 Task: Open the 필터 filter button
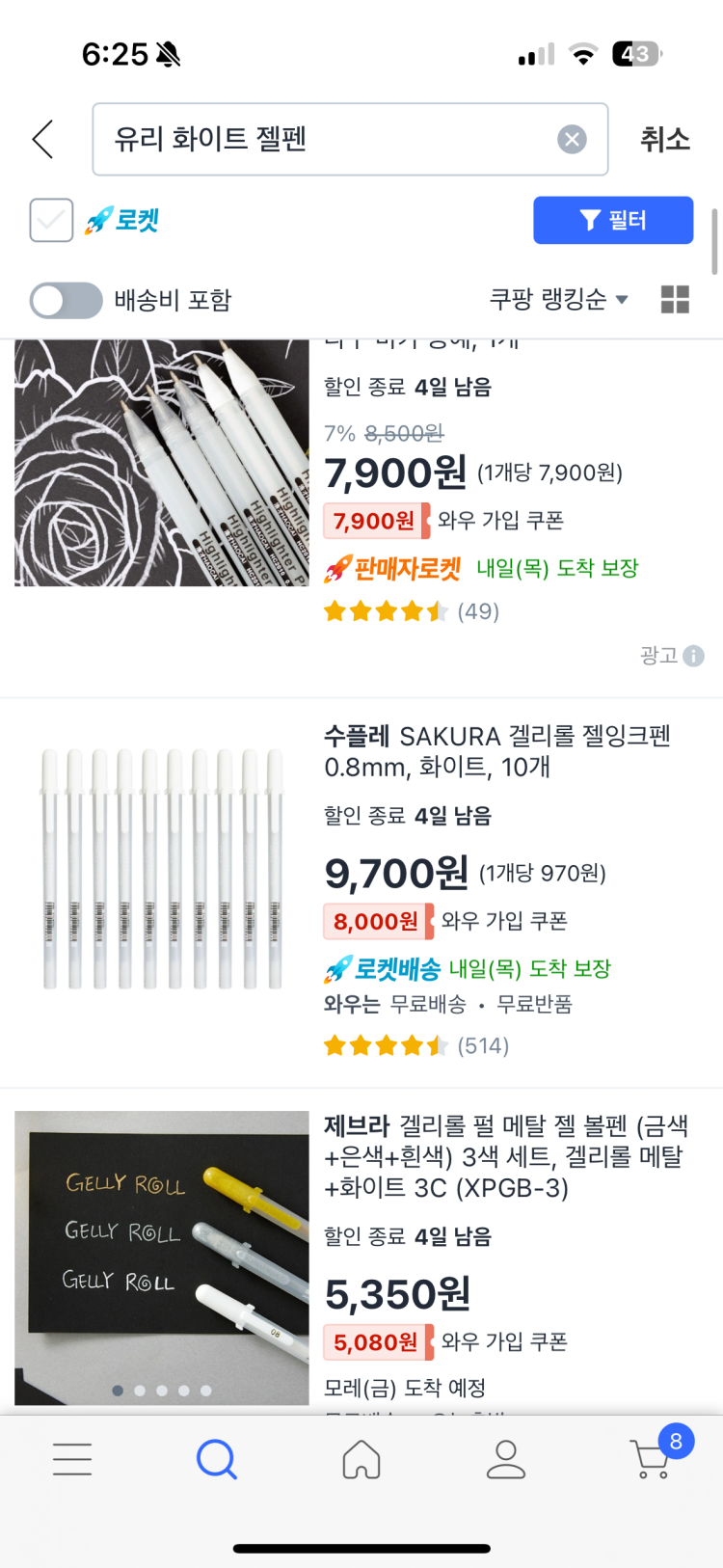(613, 220)
